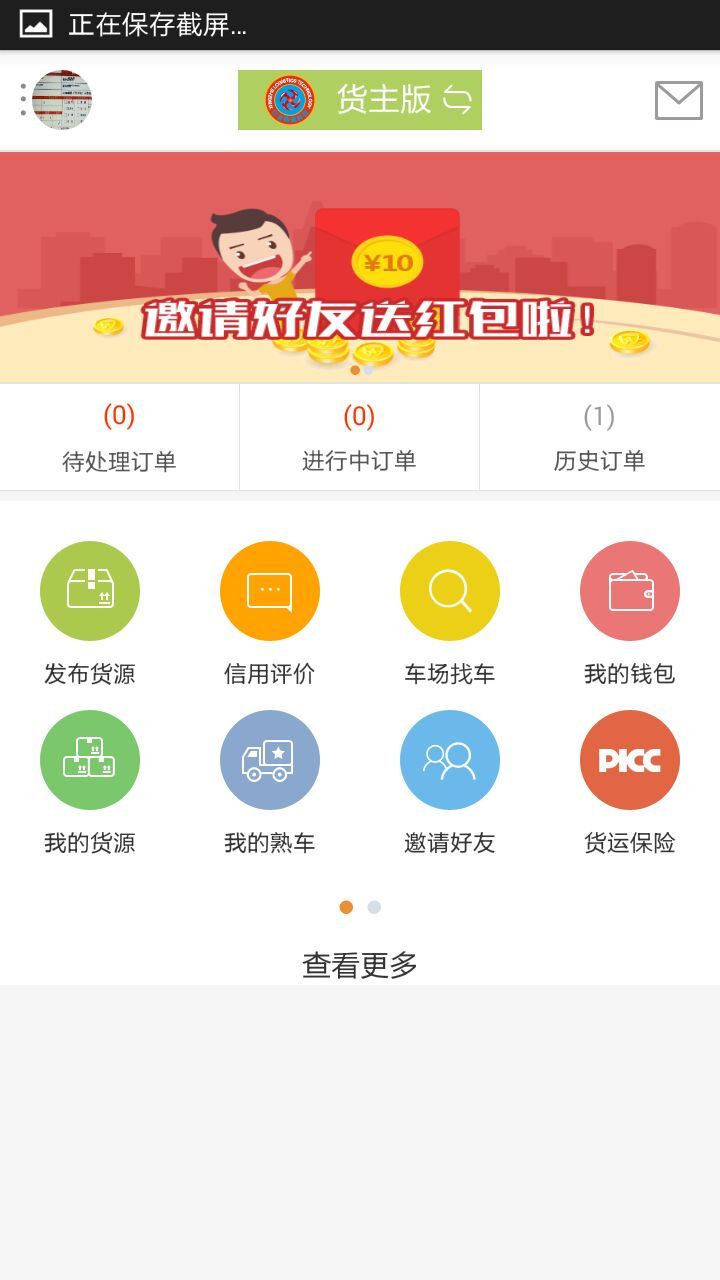Tap the switch arrow beside 货主版

(x=456, y=99)
